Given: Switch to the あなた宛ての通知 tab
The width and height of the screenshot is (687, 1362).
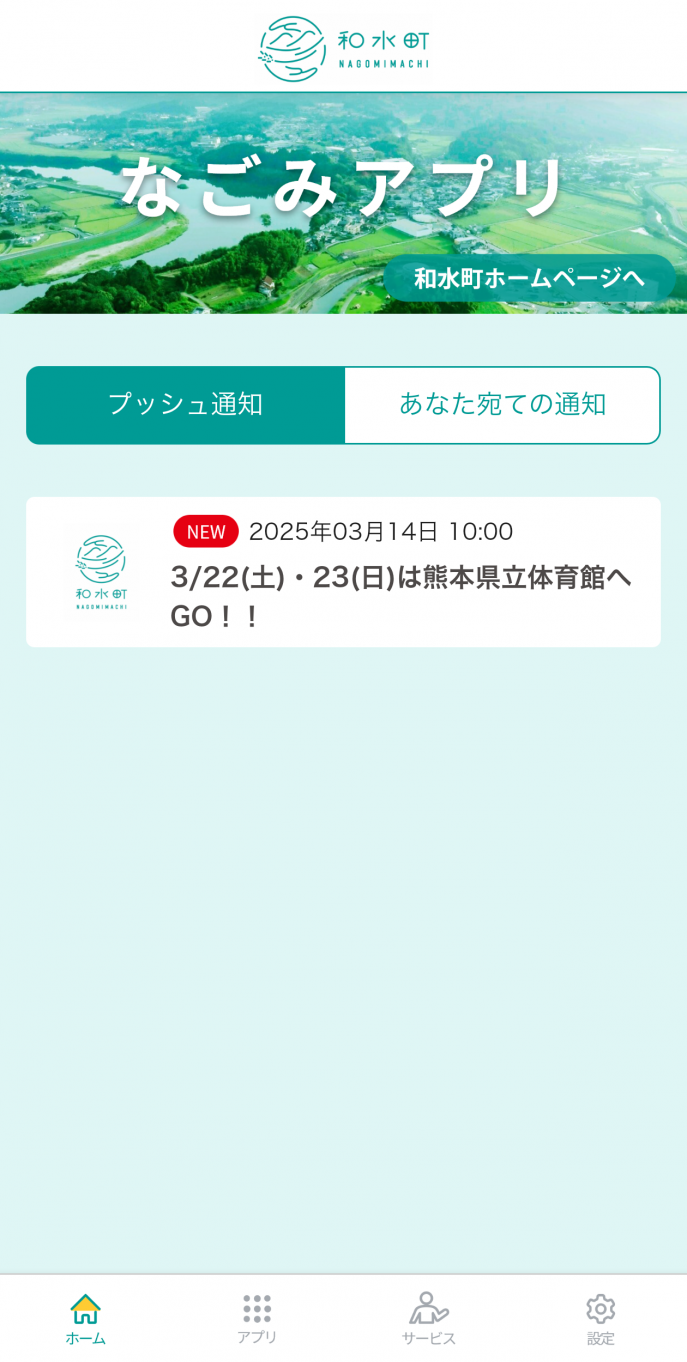Looking at the screenshot, I should [x=502, y=405].
